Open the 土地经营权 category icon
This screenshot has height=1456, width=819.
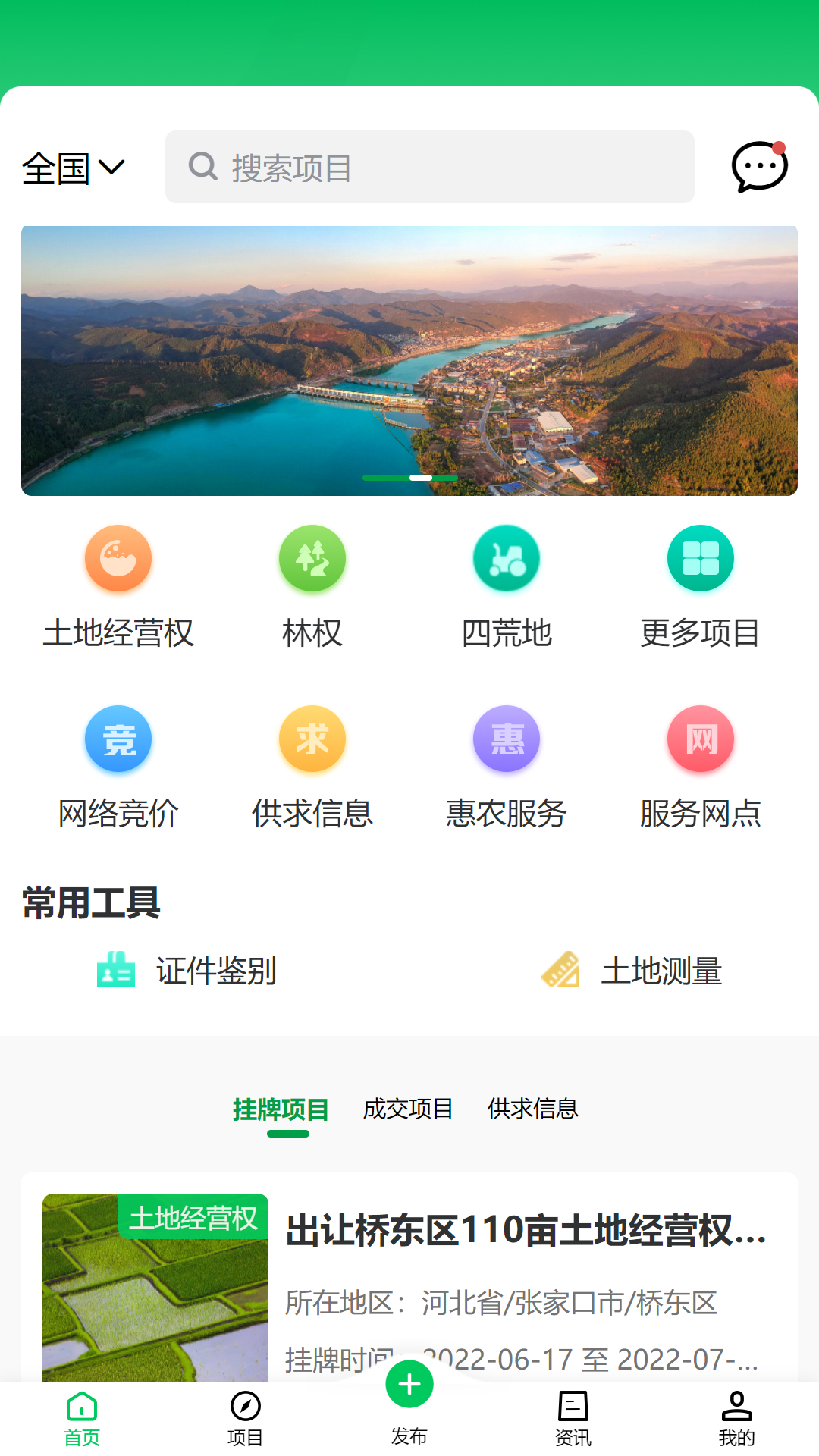pos(118,557)
